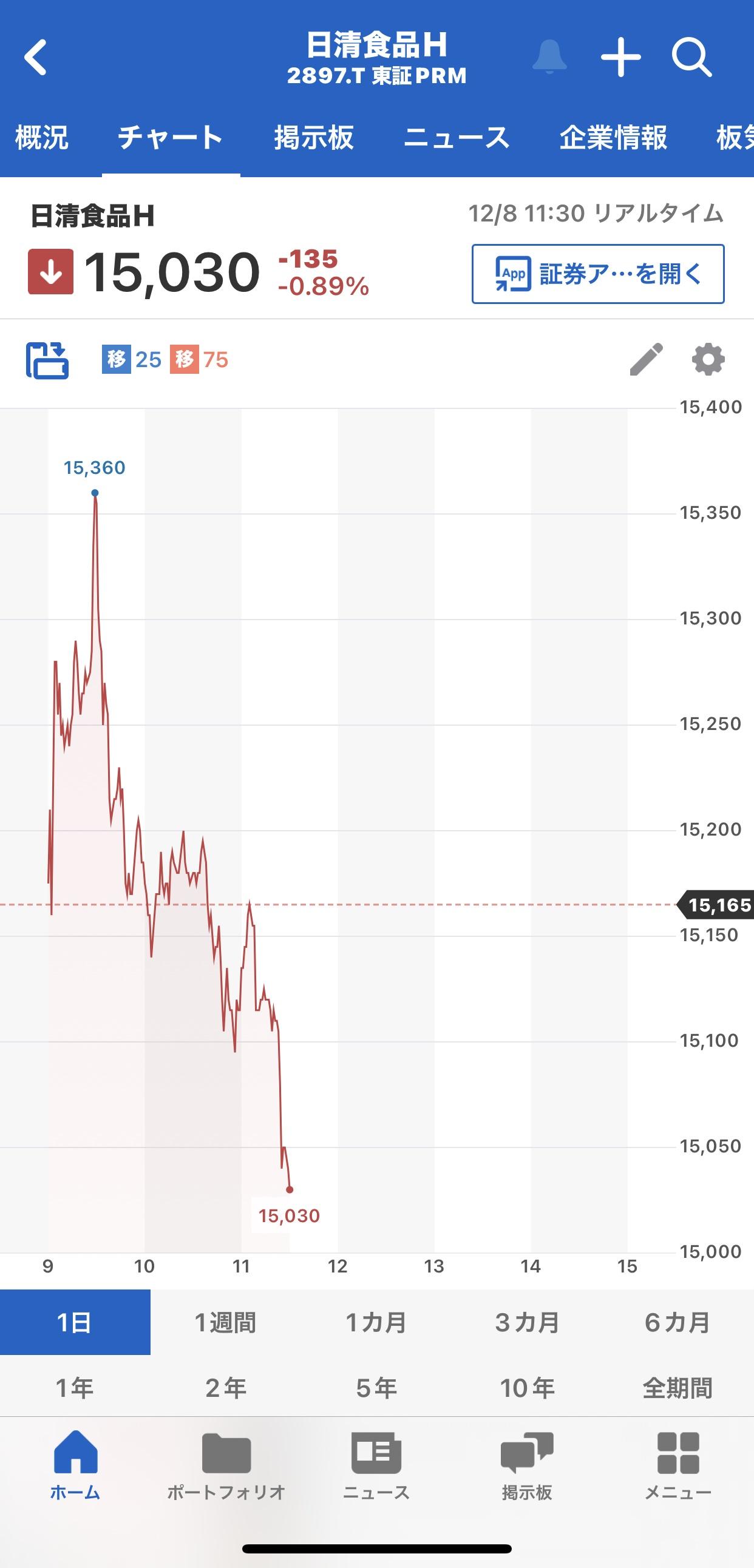754x1568 pixels.
Task: Open chart settings gear
Action: pos(708,359)
